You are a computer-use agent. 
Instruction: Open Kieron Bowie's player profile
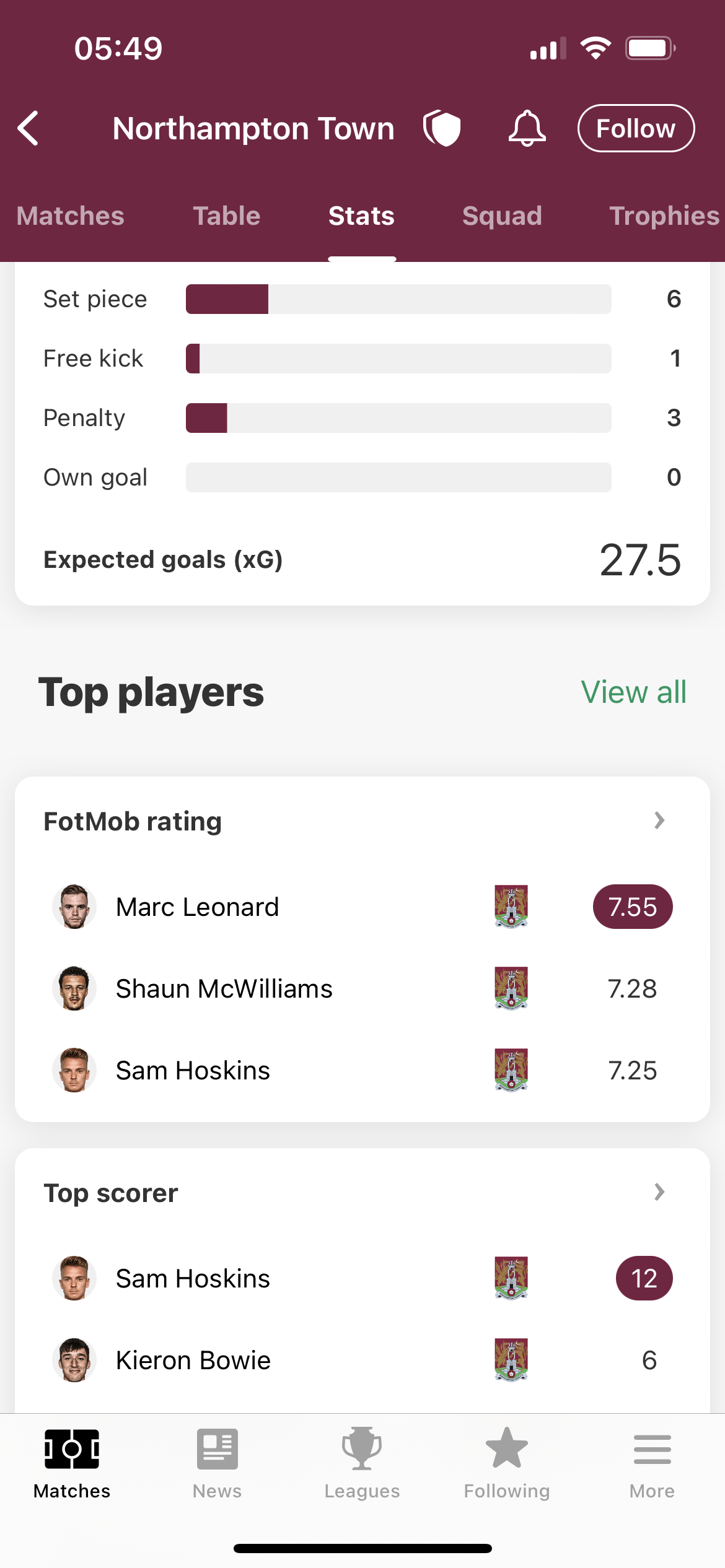point(362,1360)
